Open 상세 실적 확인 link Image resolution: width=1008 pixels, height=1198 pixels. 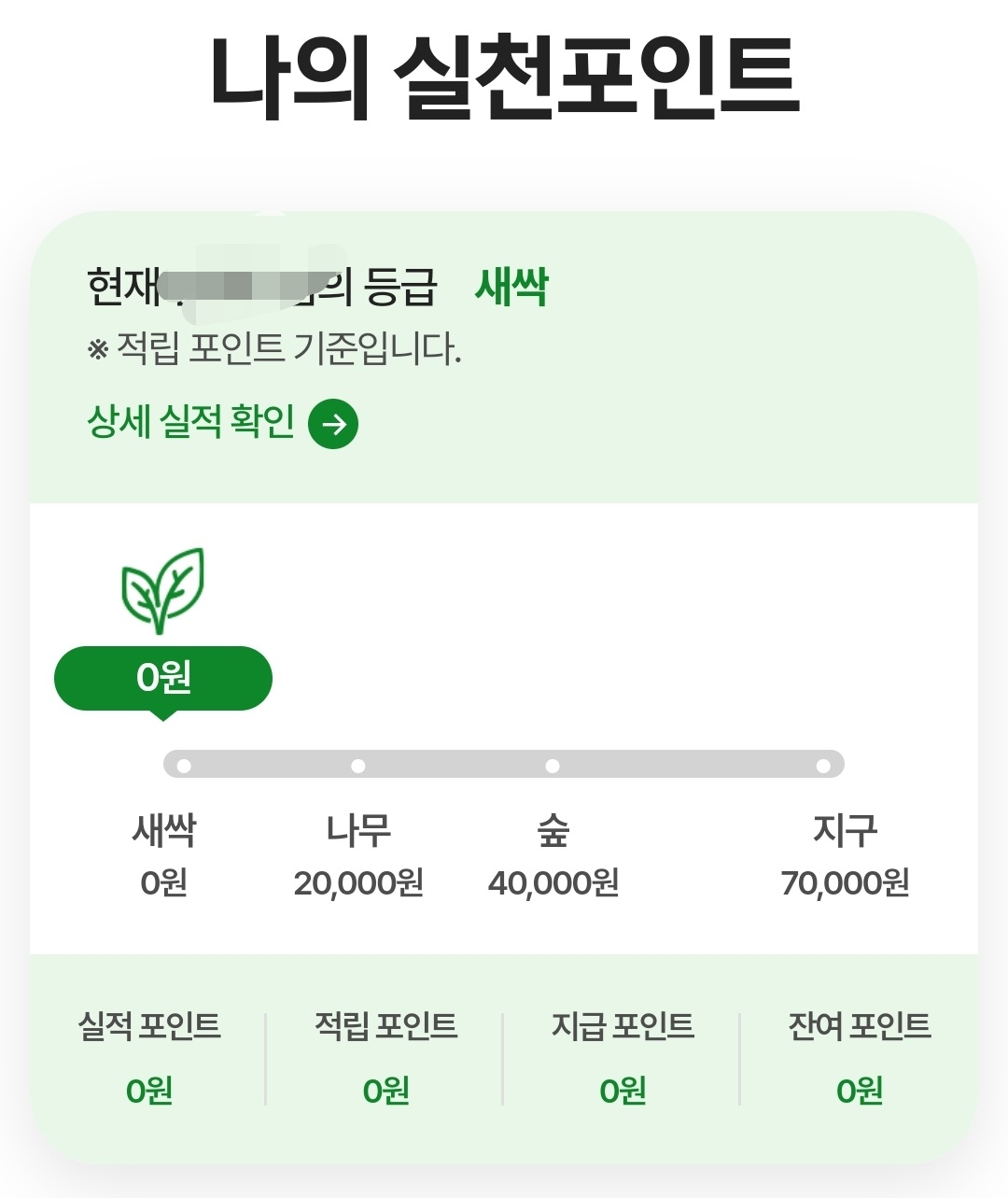point(189,424)
